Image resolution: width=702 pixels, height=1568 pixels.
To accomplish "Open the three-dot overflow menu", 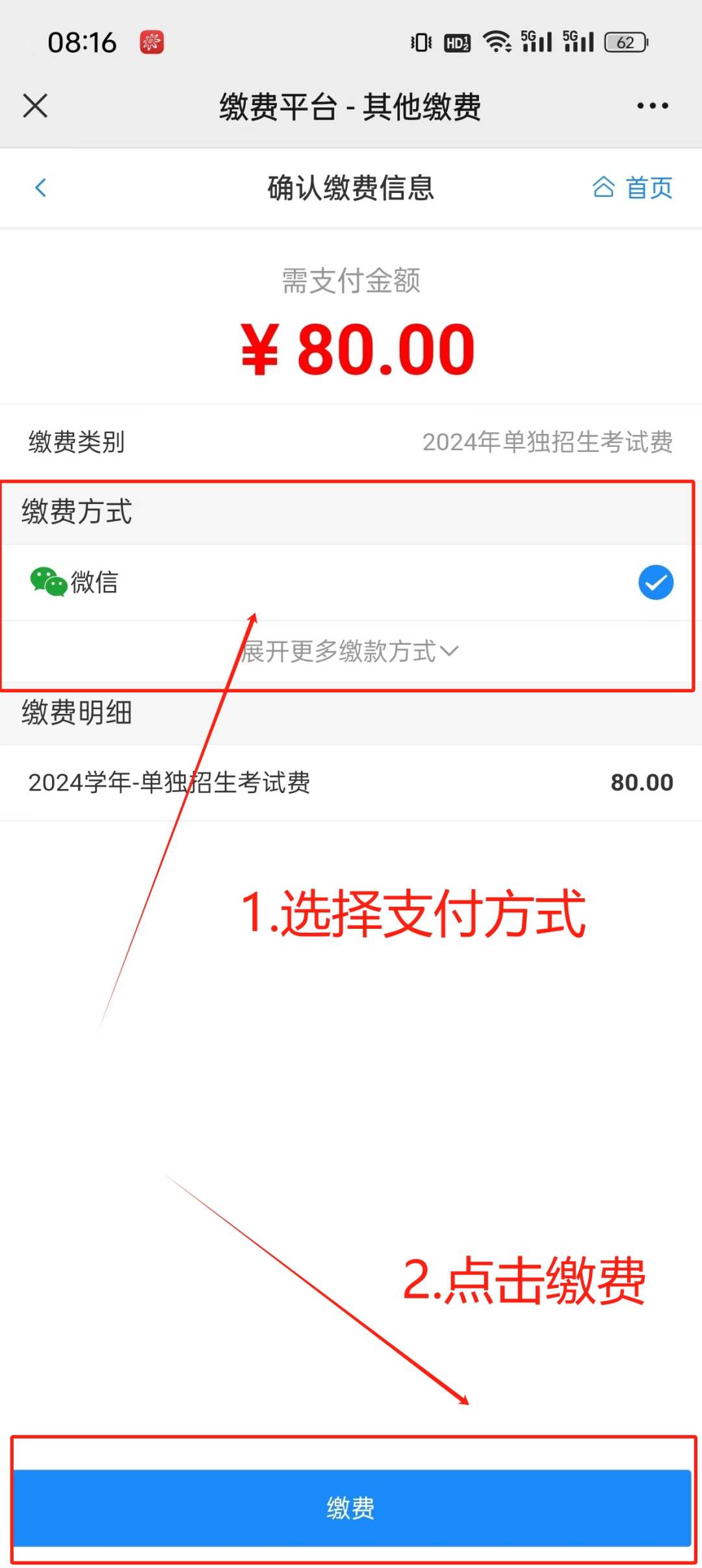I will 652,106.
